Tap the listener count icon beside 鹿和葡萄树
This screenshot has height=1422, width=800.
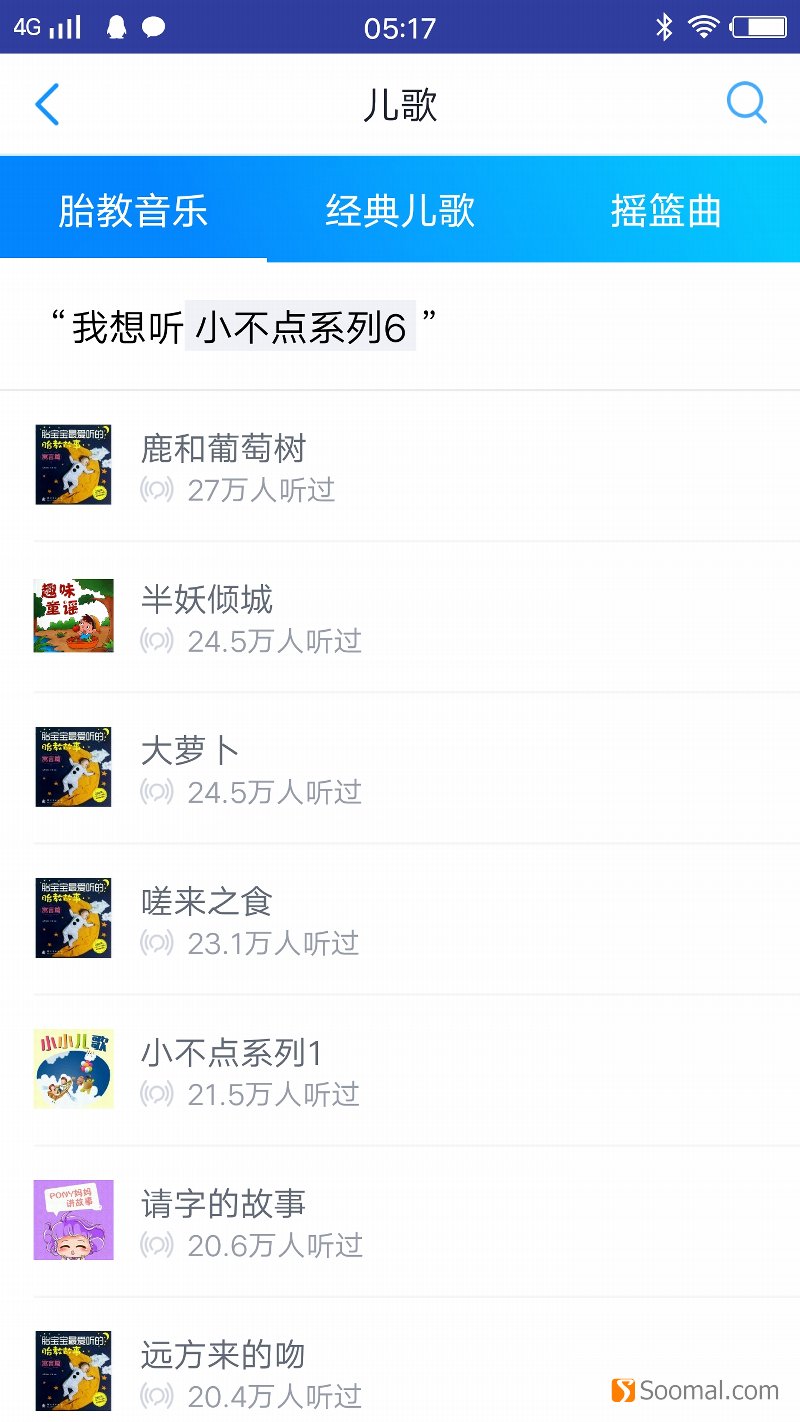point(156,490)
